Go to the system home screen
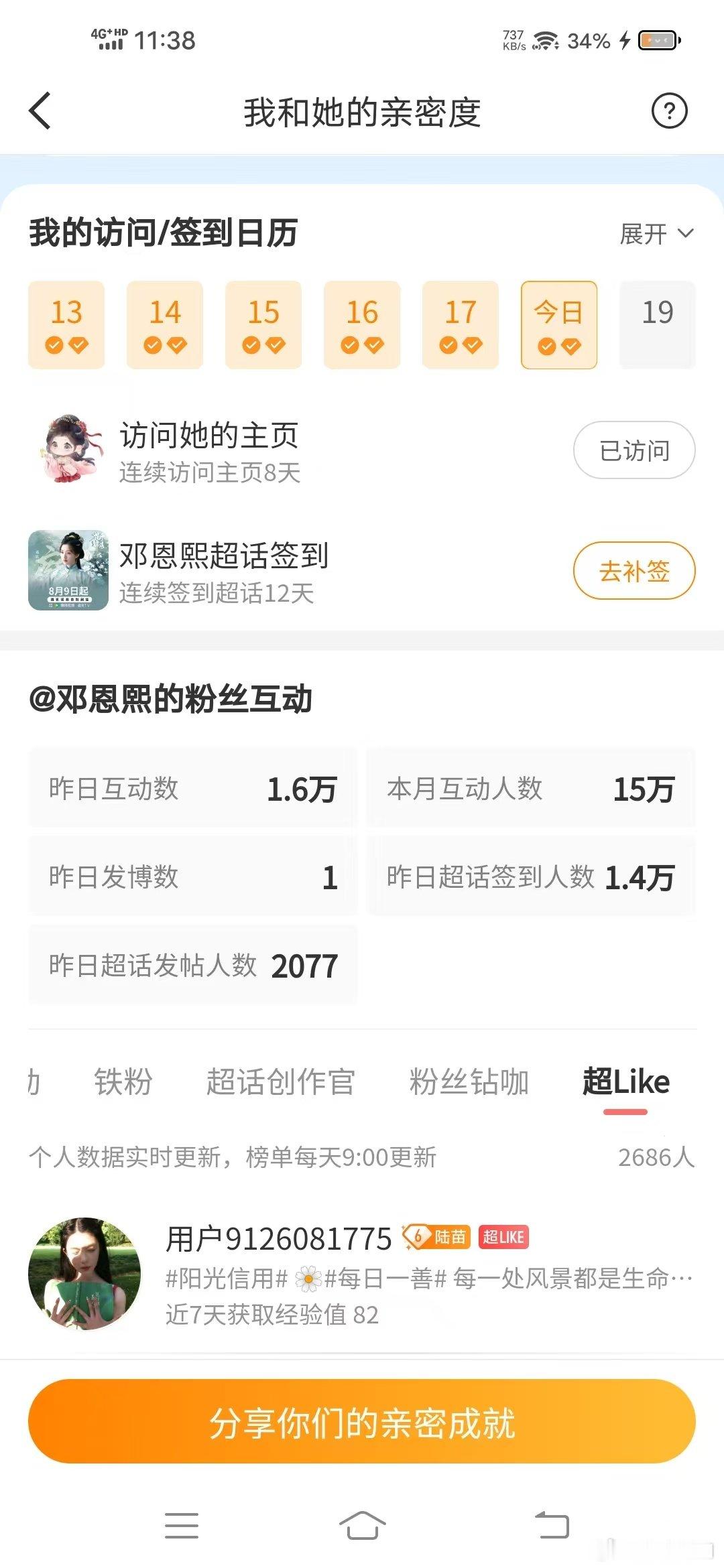This screenshot has width=724, height=1568. pos(362,1526)
